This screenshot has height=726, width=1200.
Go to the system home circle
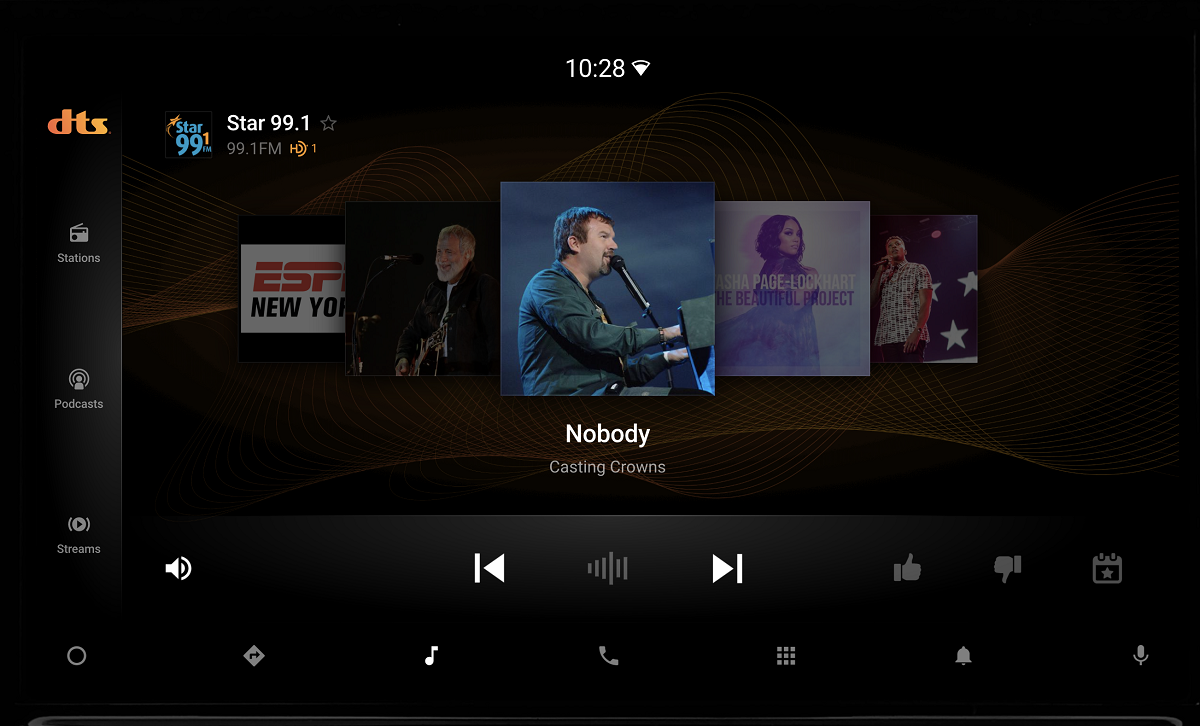point(77,656)
